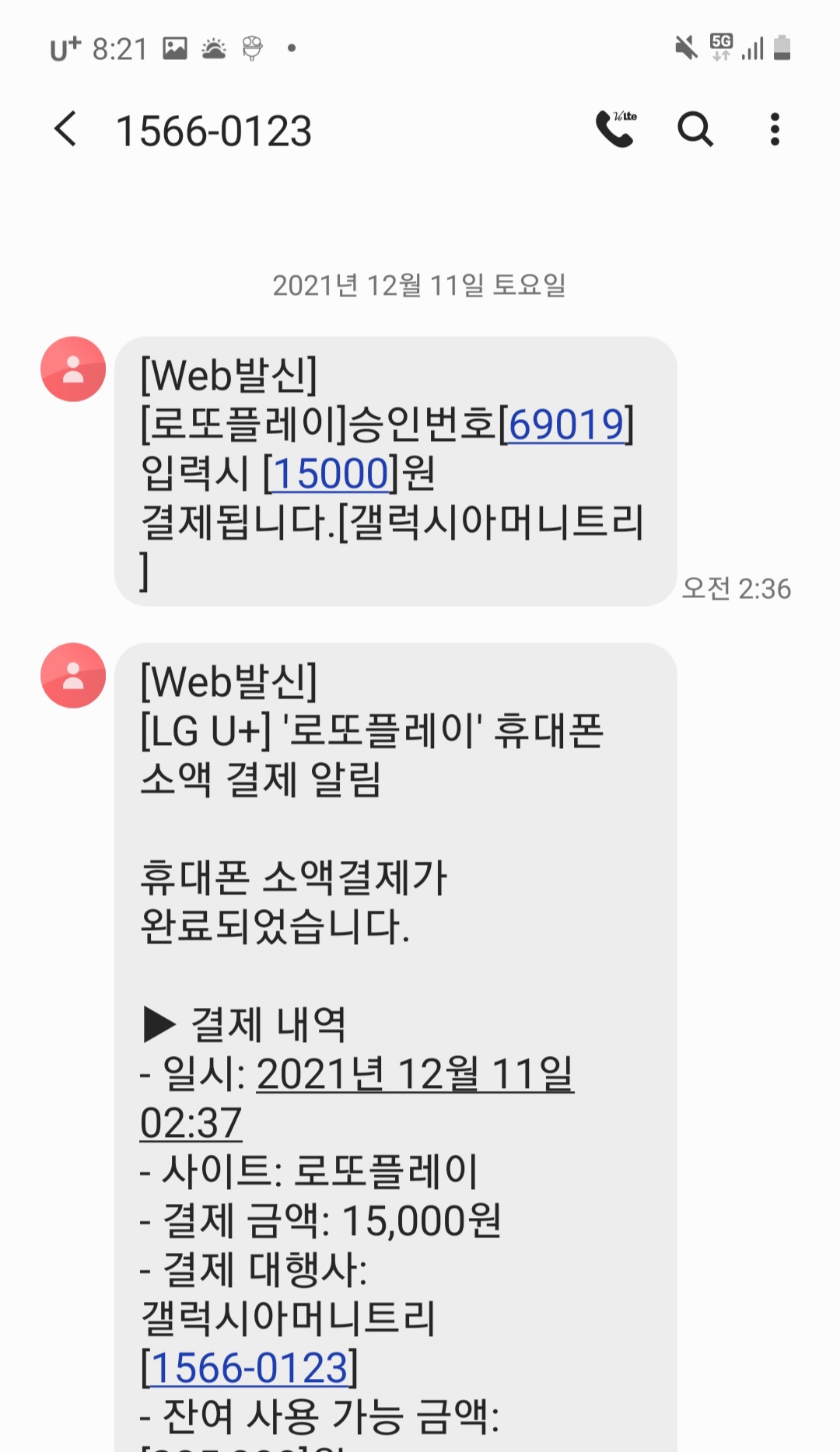
Task: Search within this conversation
Action: [695, 129]
